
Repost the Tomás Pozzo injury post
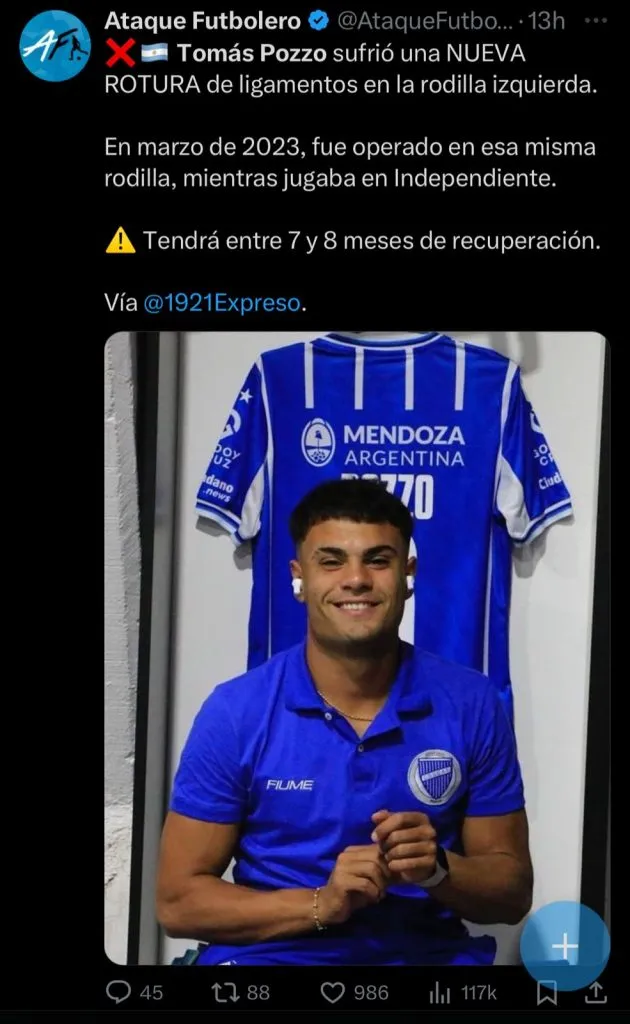228,992
